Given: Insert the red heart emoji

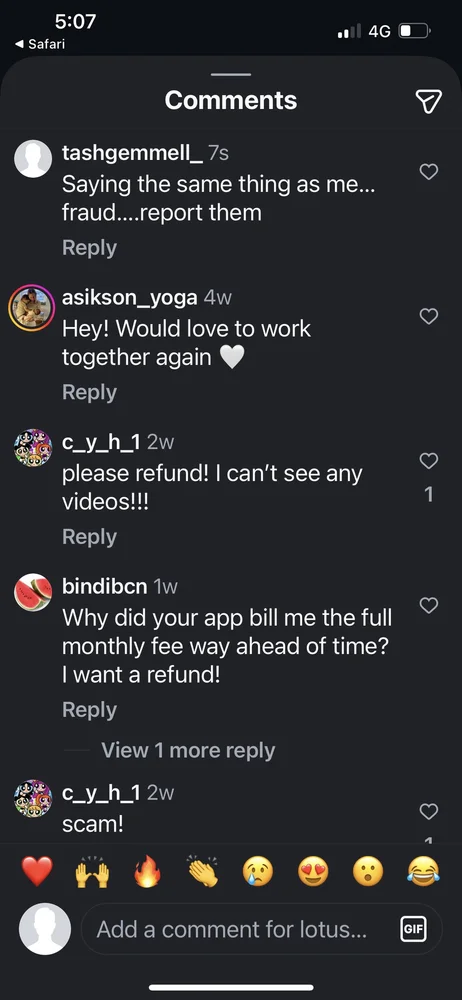Looking at the screenshot, I should (x=37, y=871).
